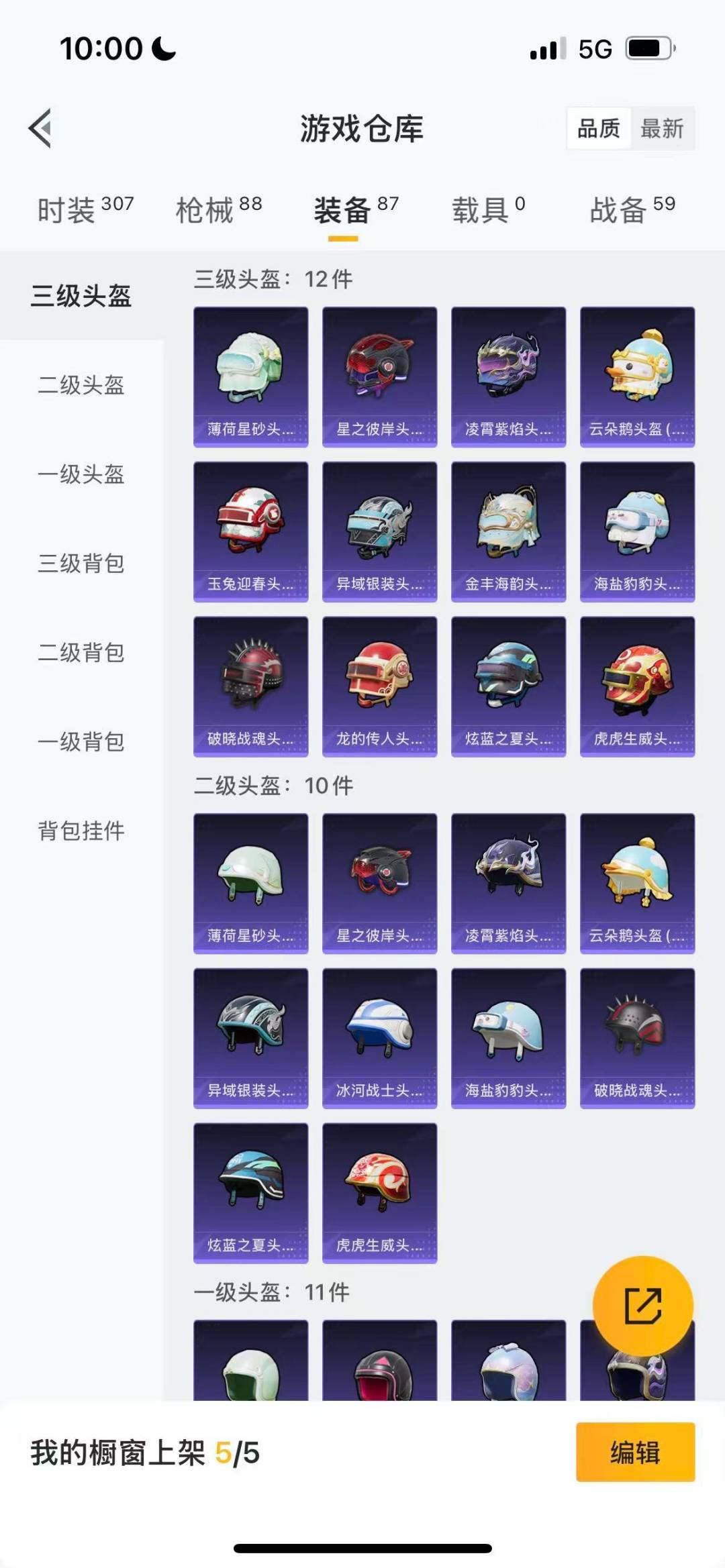Image resolution: width=725 pixels, height=1568 pixels.
Task: Select 三级头盔 in the sidebar
Action: [x=81, y=296]
